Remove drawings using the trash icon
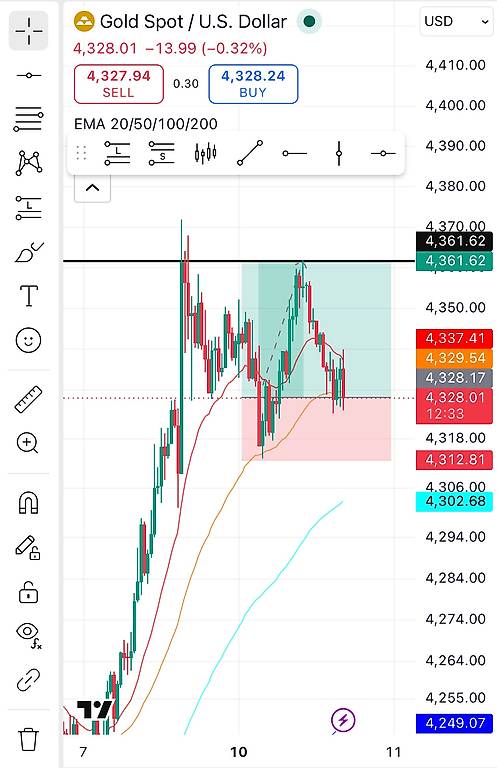 tap(28, 739)
